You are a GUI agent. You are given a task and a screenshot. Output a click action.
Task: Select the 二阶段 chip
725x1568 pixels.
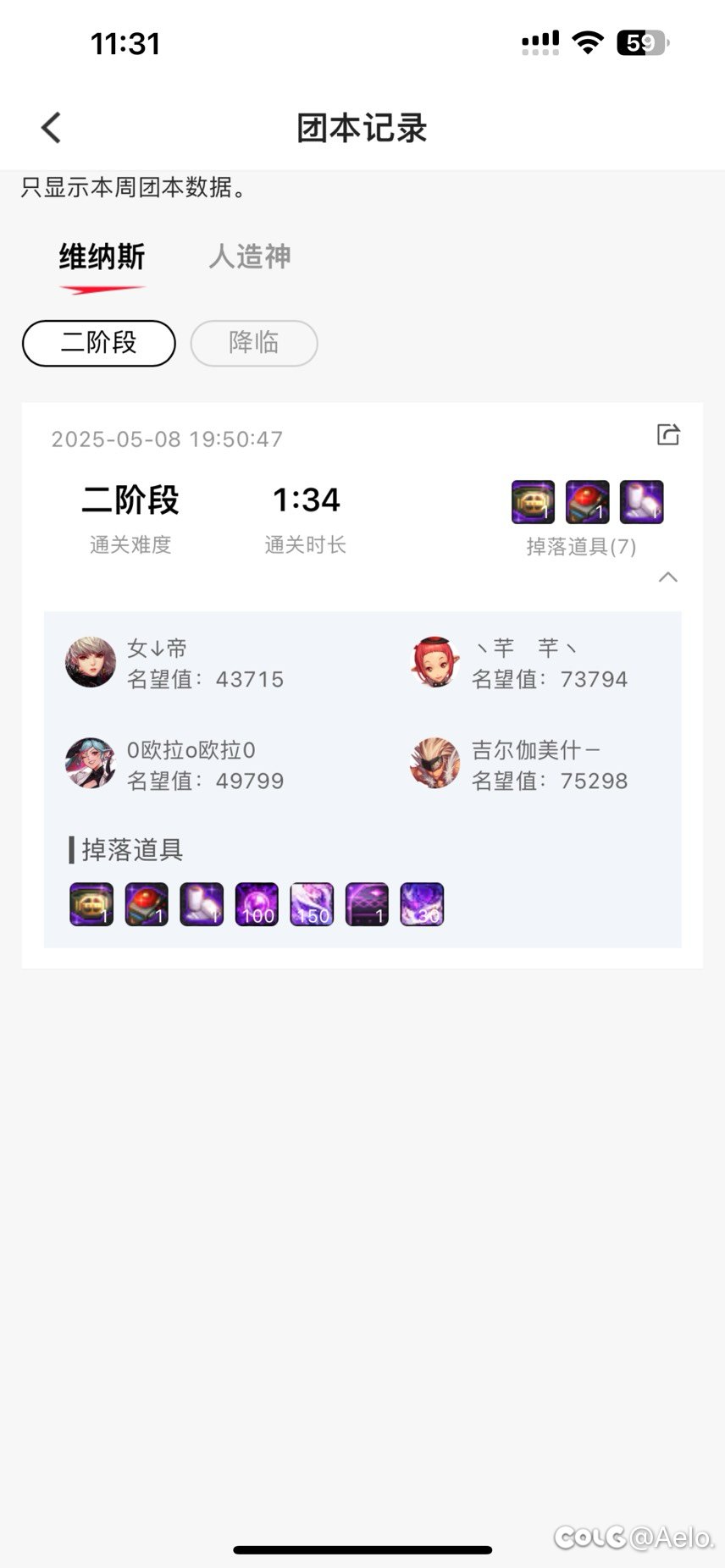tap(98, 343)
